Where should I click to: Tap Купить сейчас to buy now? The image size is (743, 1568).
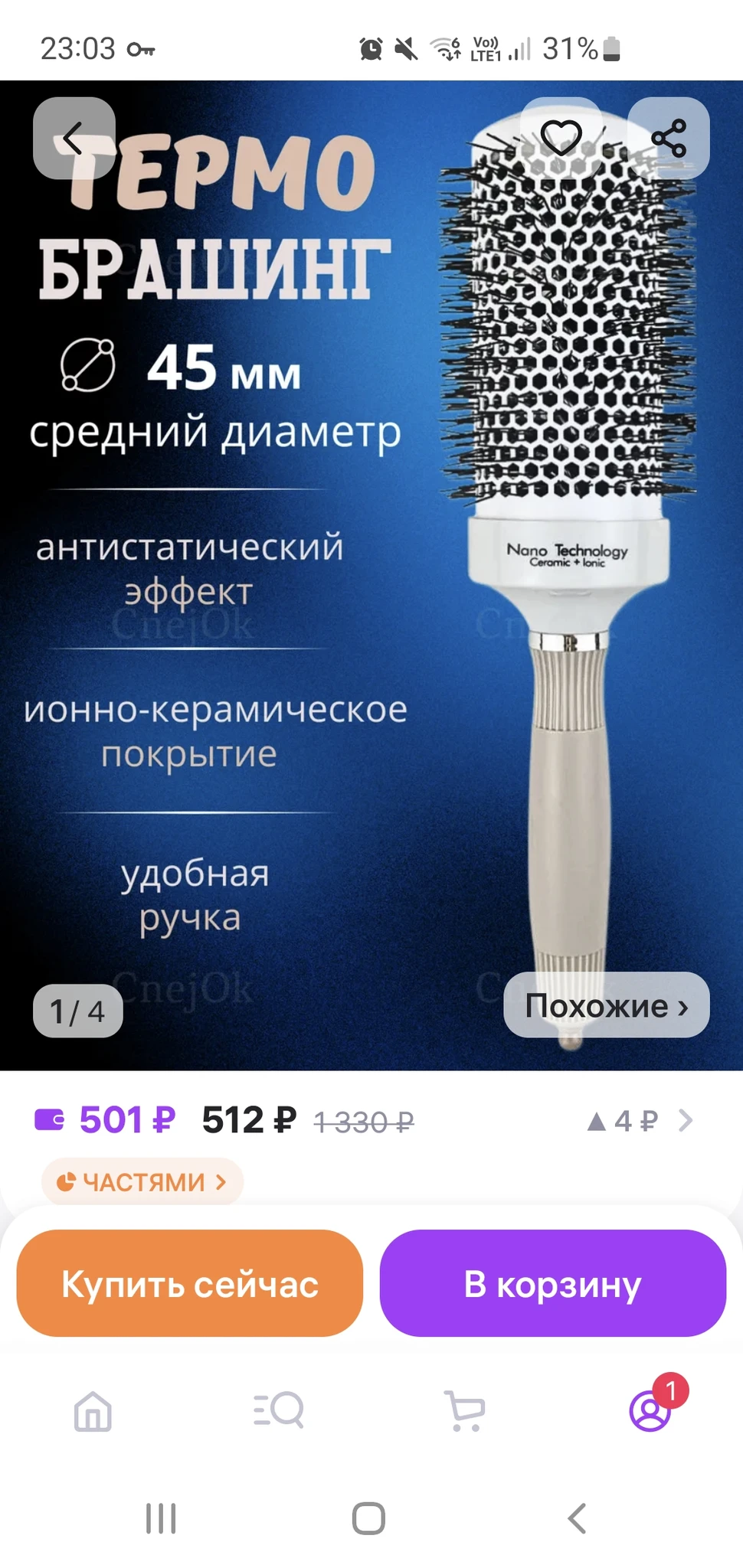[189, 1284]
